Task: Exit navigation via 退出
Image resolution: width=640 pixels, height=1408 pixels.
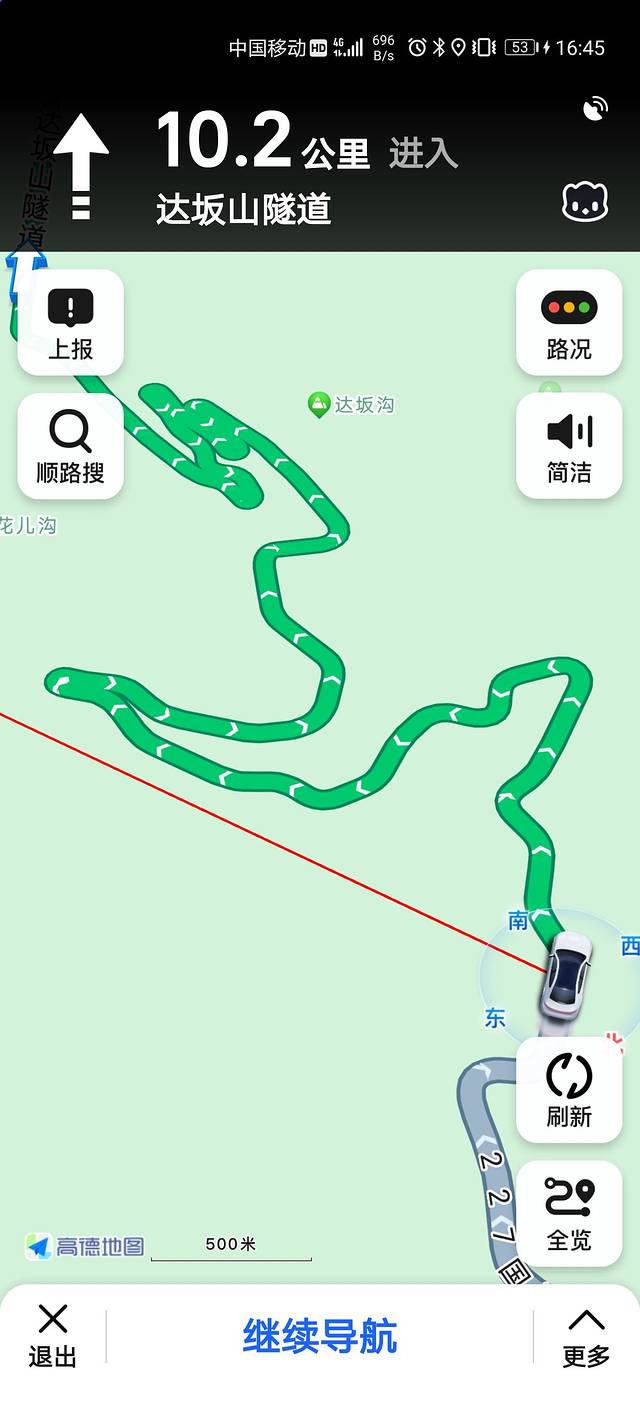Action: [x=52, y=1336]
